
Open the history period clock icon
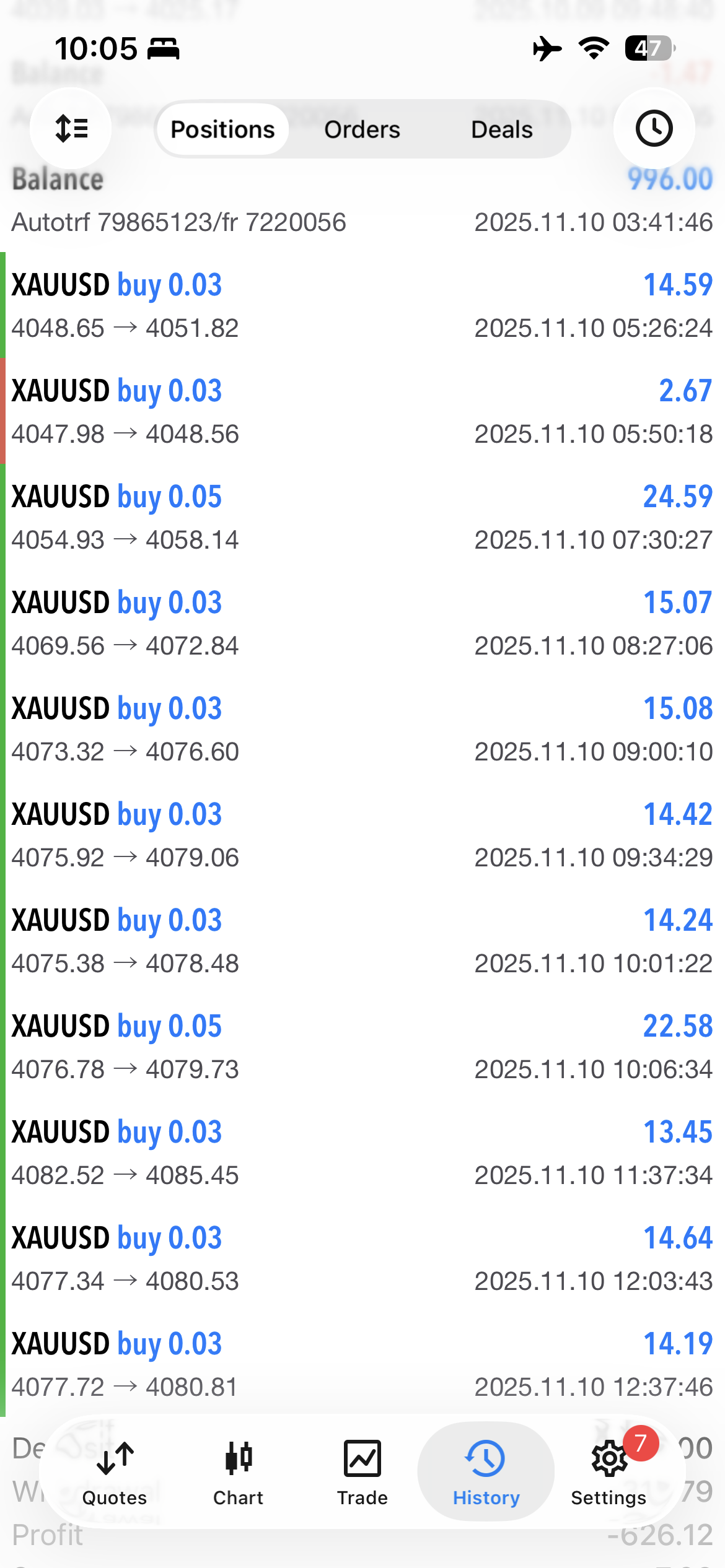pyautogui.click(x=654, y=129)
